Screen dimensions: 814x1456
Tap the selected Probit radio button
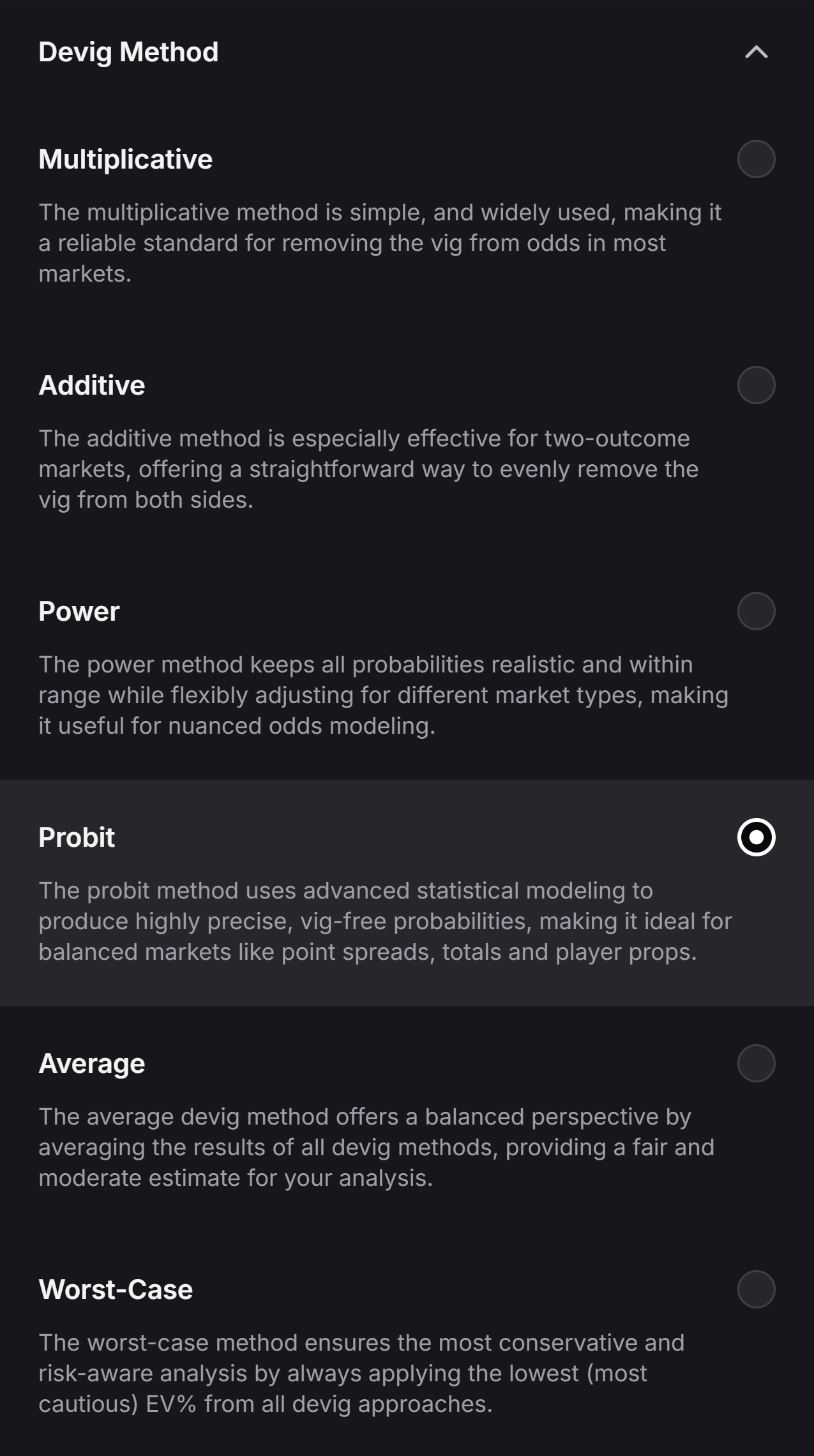(756, 837)
